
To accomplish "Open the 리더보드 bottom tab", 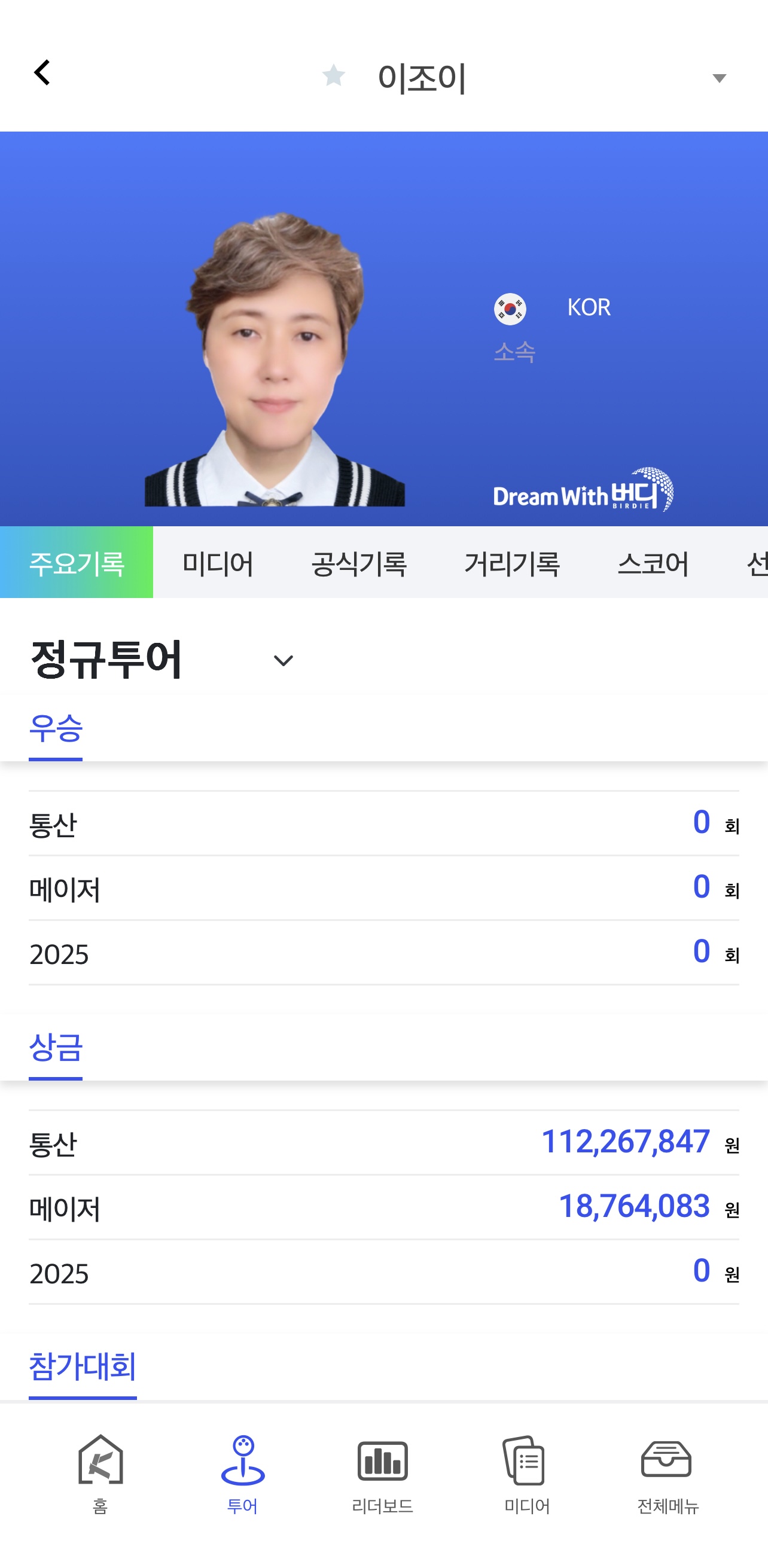I will point(382,1474).
